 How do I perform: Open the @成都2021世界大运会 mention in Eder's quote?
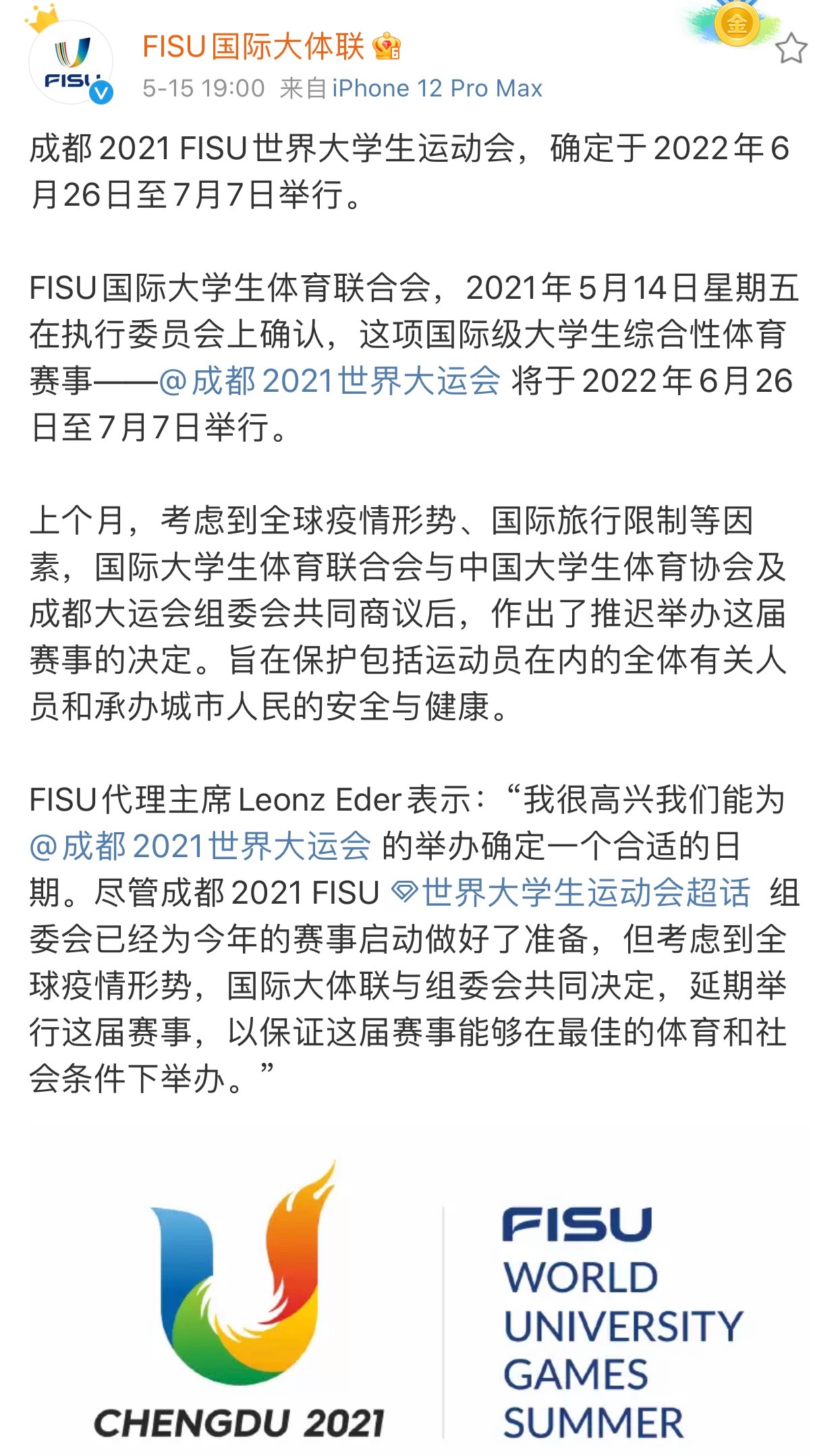pyautogui.click(x=200, y=846)
